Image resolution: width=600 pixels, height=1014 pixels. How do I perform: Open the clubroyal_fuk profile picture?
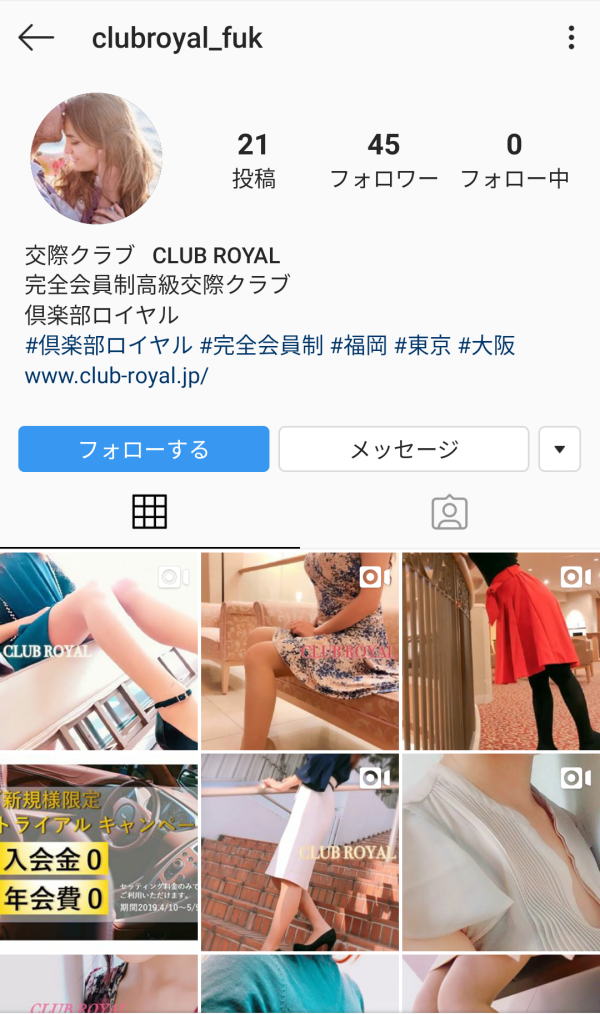pyautogui.click(x=96, y=160)
